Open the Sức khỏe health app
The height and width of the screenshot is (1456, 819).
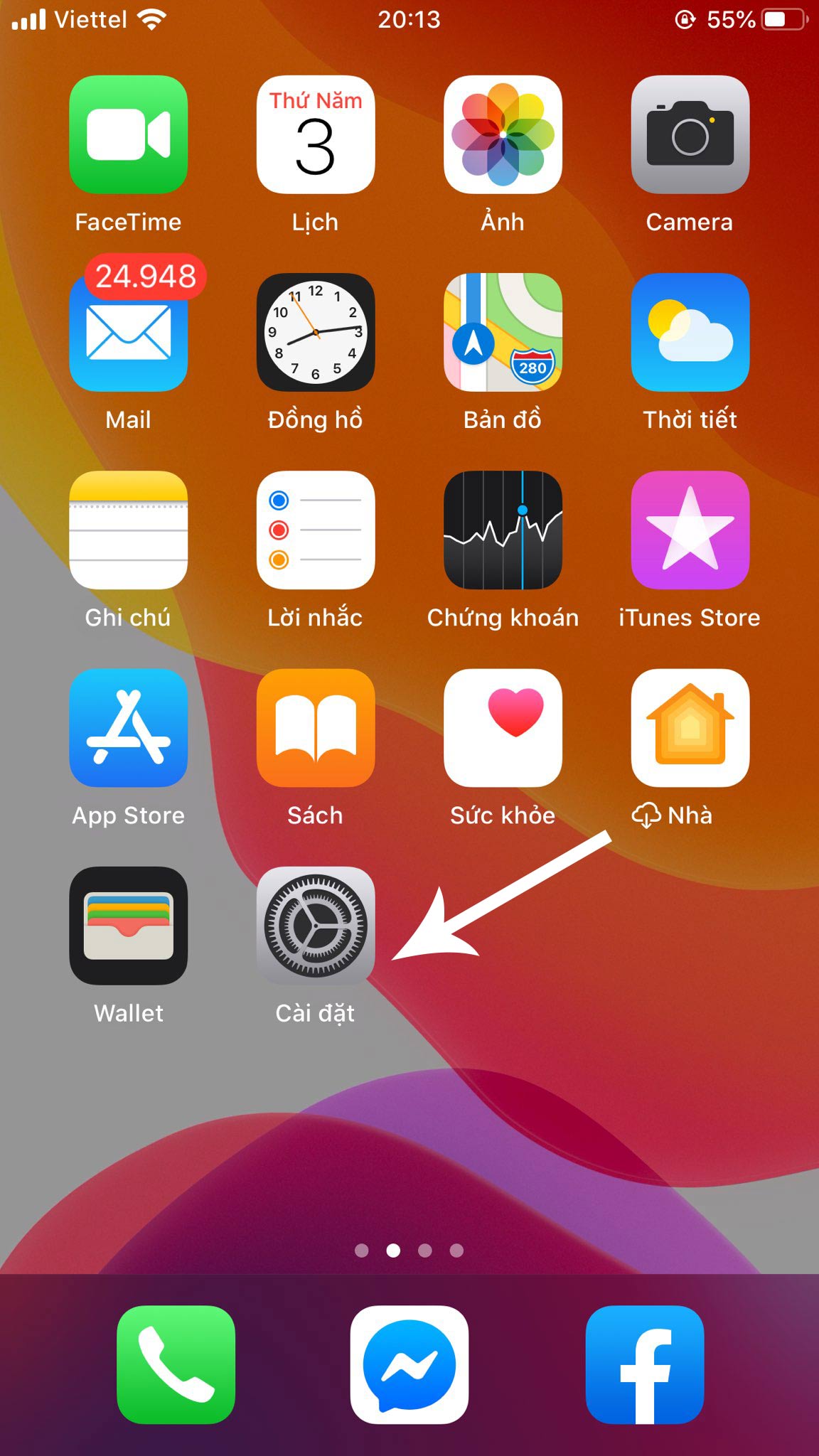[503, 727]
